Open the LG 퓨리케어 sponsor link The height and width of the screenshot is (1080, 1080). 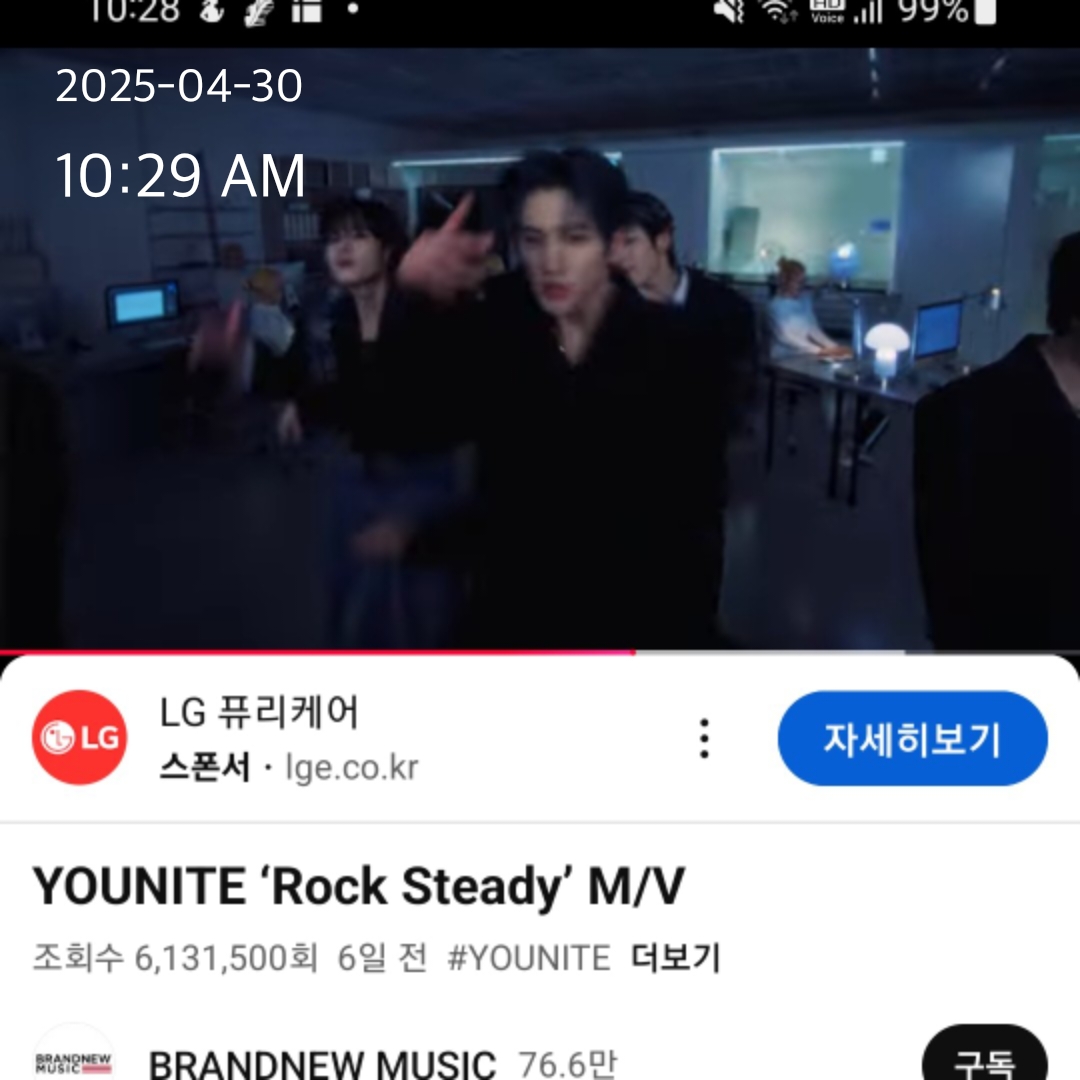(x=260, y=714)
